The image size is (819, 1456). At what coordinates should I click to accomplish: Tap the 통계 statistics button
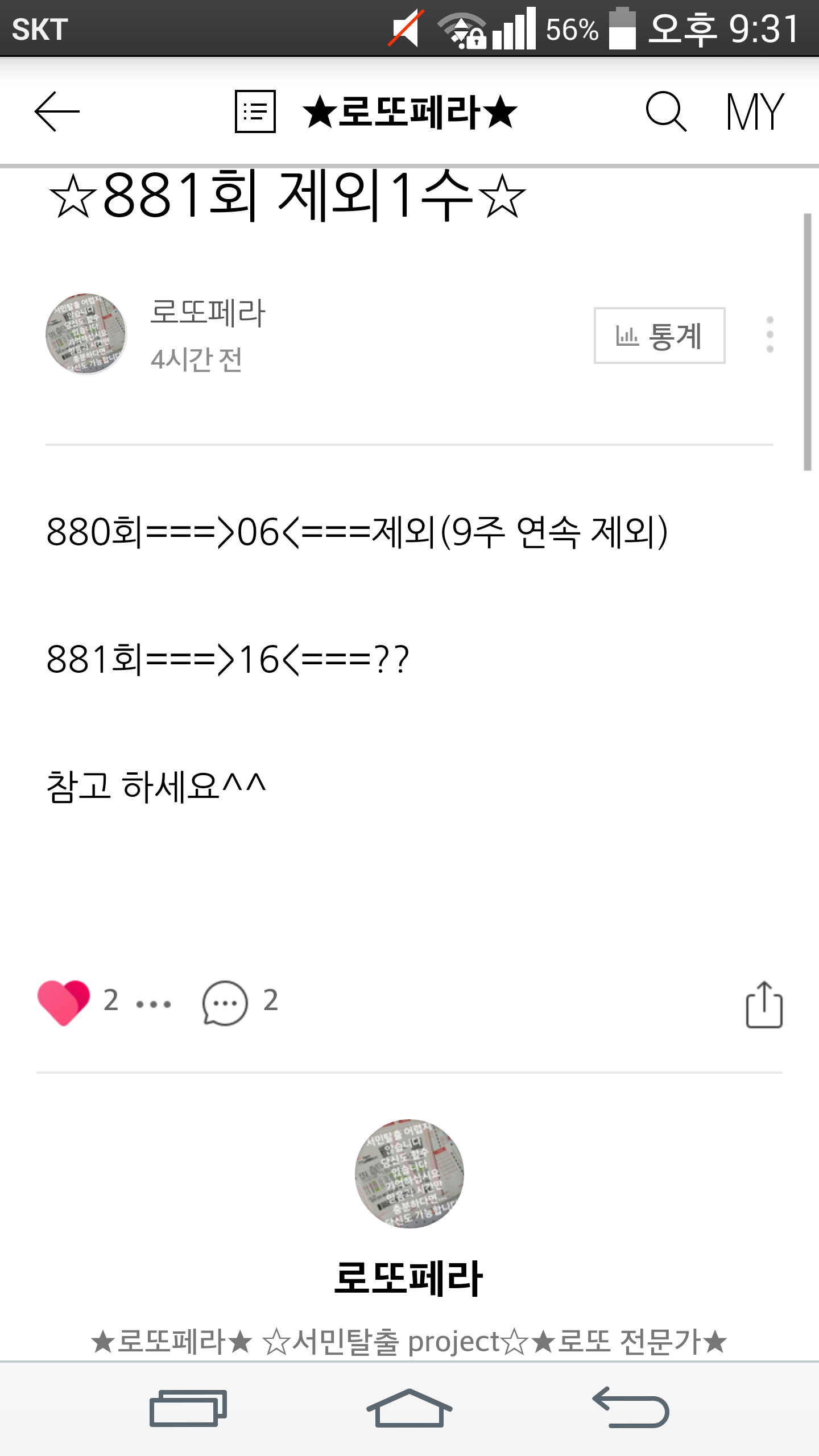tap(659, 336)
